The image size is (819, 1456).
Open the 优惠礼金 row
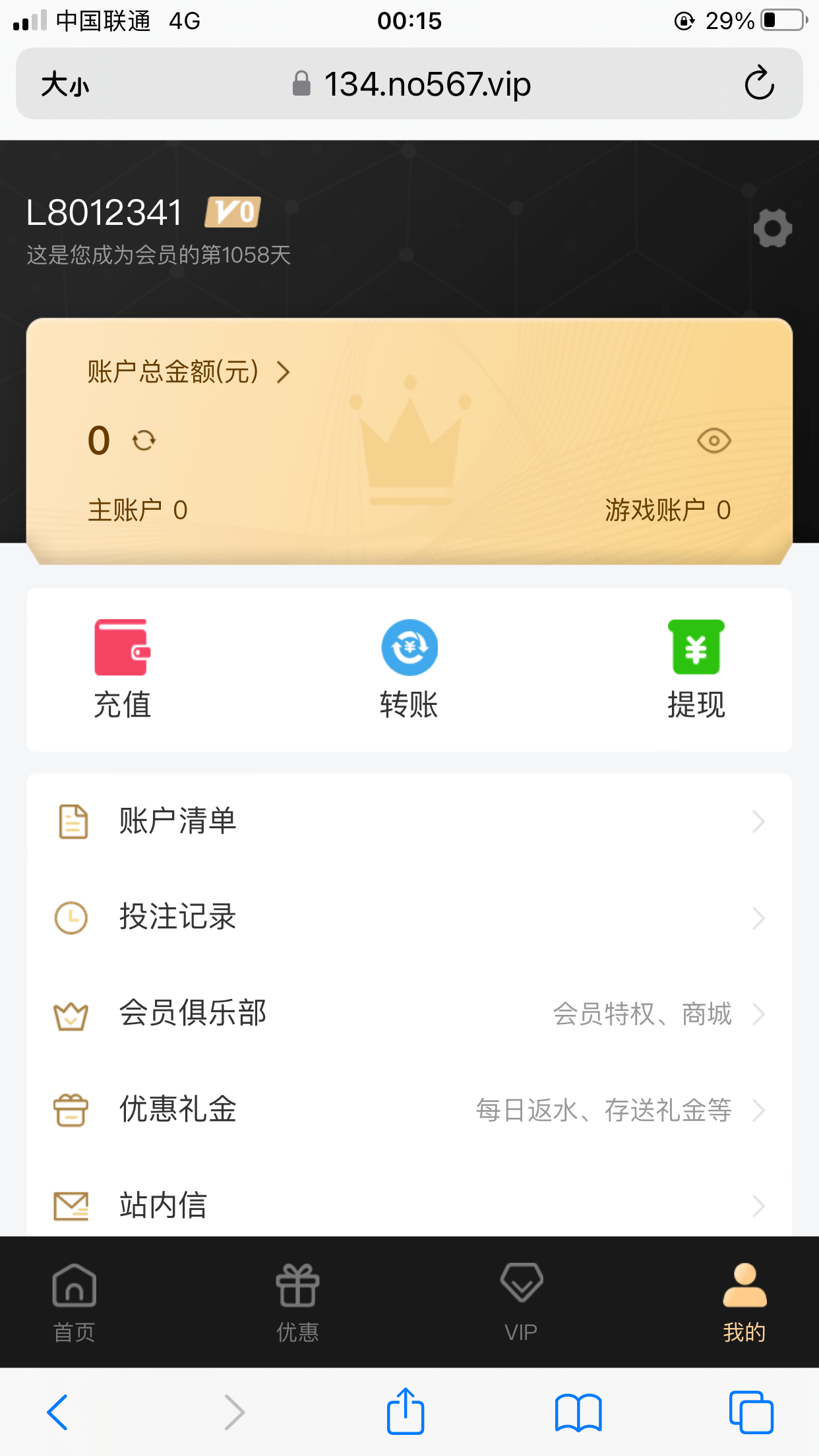pyautogui.click(x=409, y=1110)
